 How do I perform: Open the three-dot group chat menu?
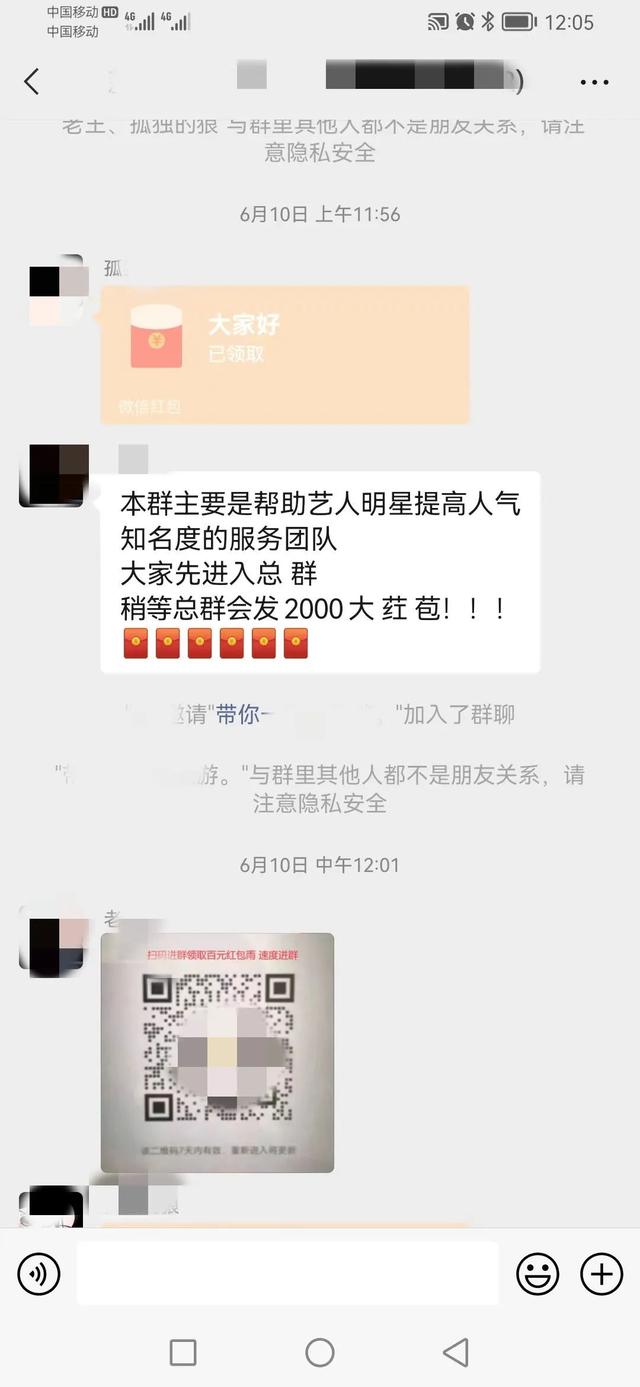pyautogui.click(x=594, y=82)
